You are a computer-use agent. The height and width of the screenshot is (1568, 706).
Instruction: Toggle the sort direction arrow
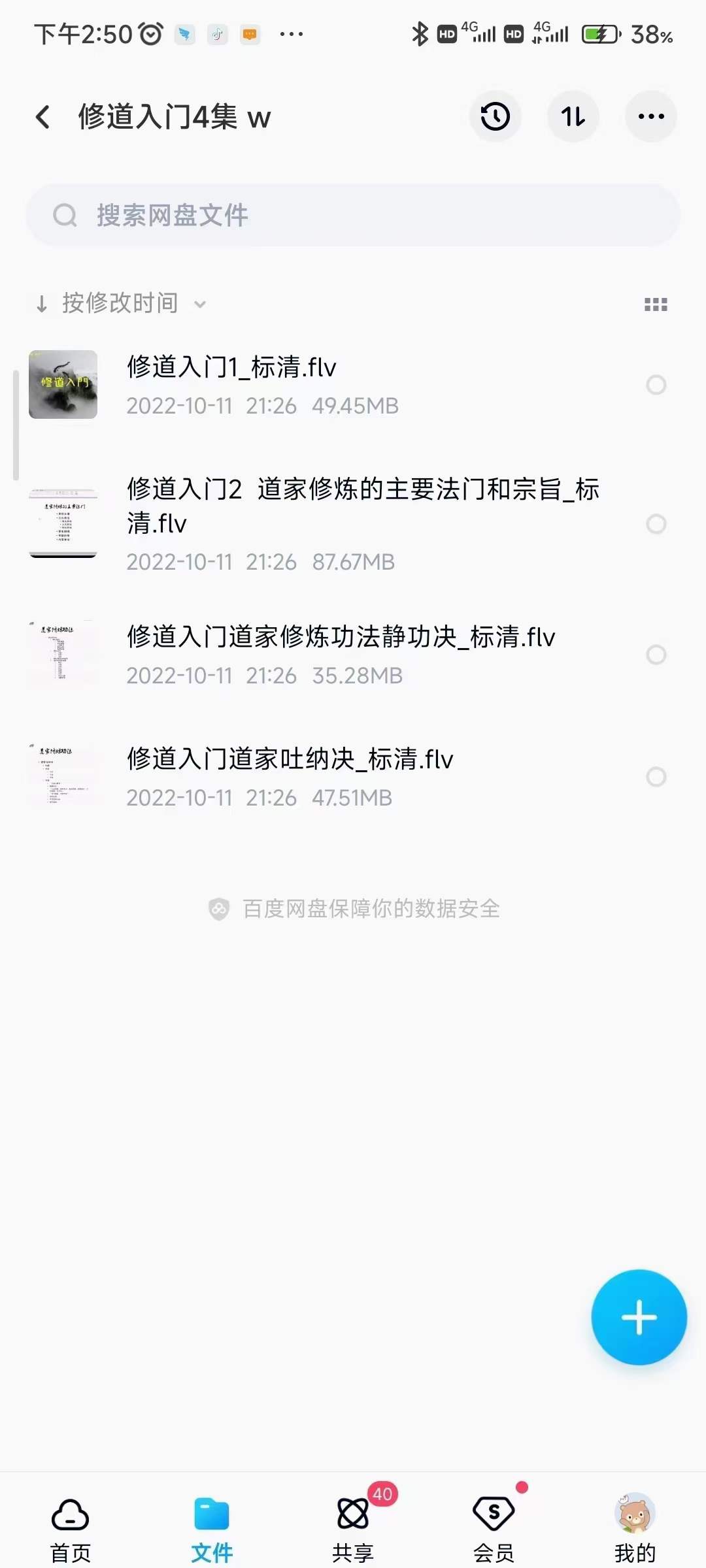coord(42,304)
